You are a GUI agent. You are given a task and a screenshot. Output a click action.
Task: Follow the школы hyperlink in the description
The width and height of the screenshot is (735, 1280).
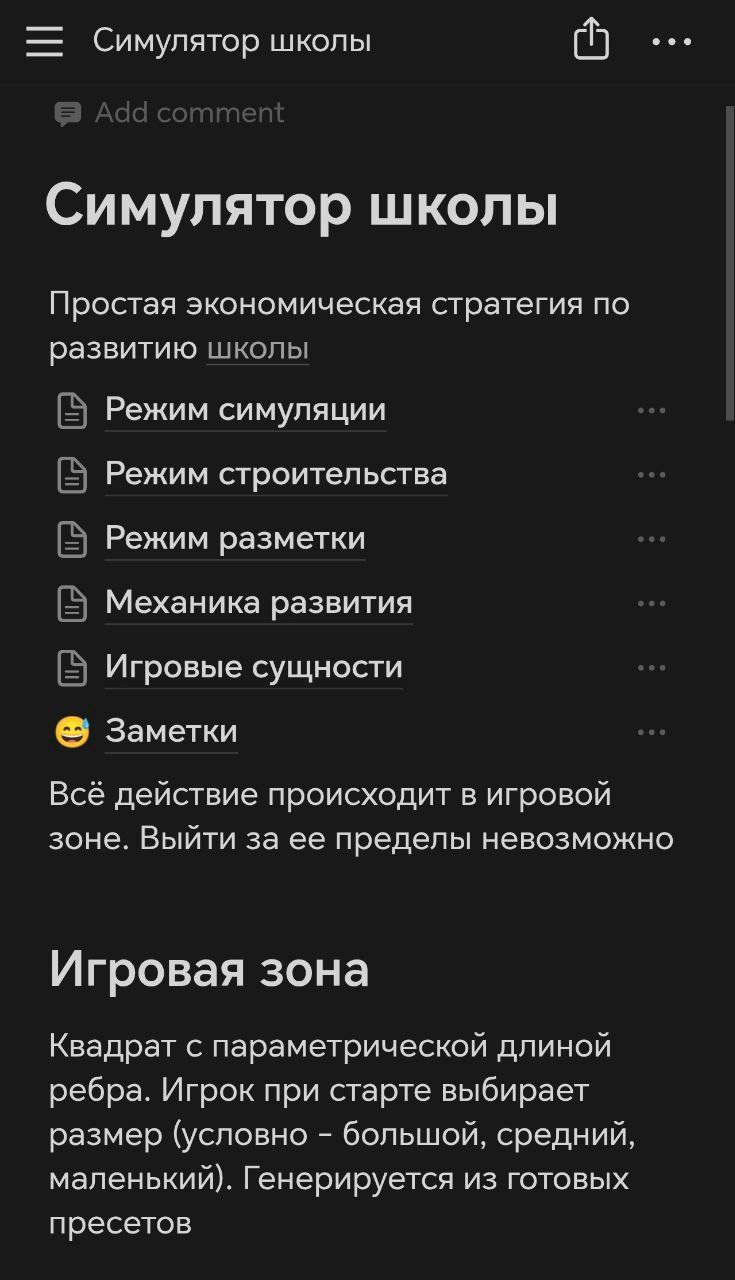tap(257, 350)
